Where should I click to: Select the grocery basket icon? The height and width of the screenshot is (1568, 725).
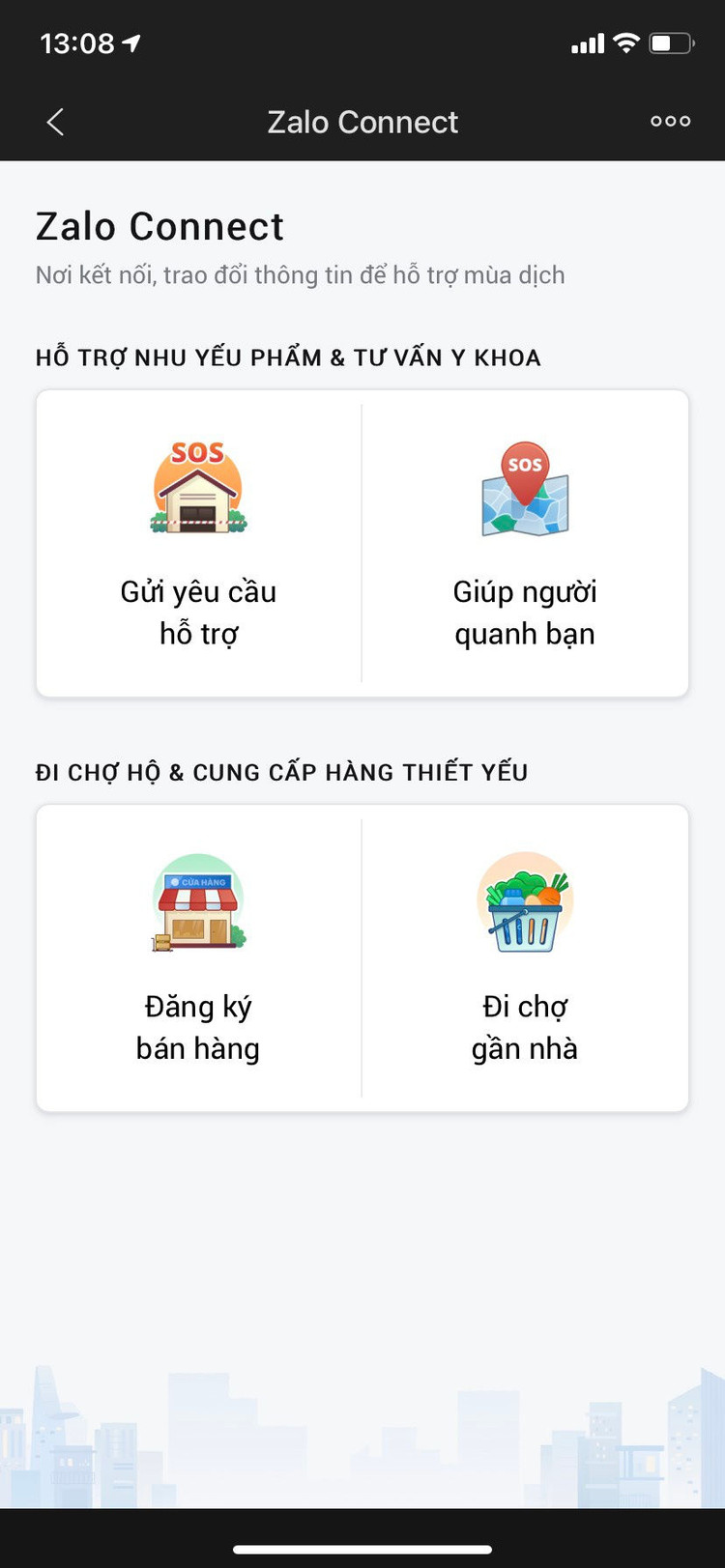pyautogui.click(x=524, y=900)
